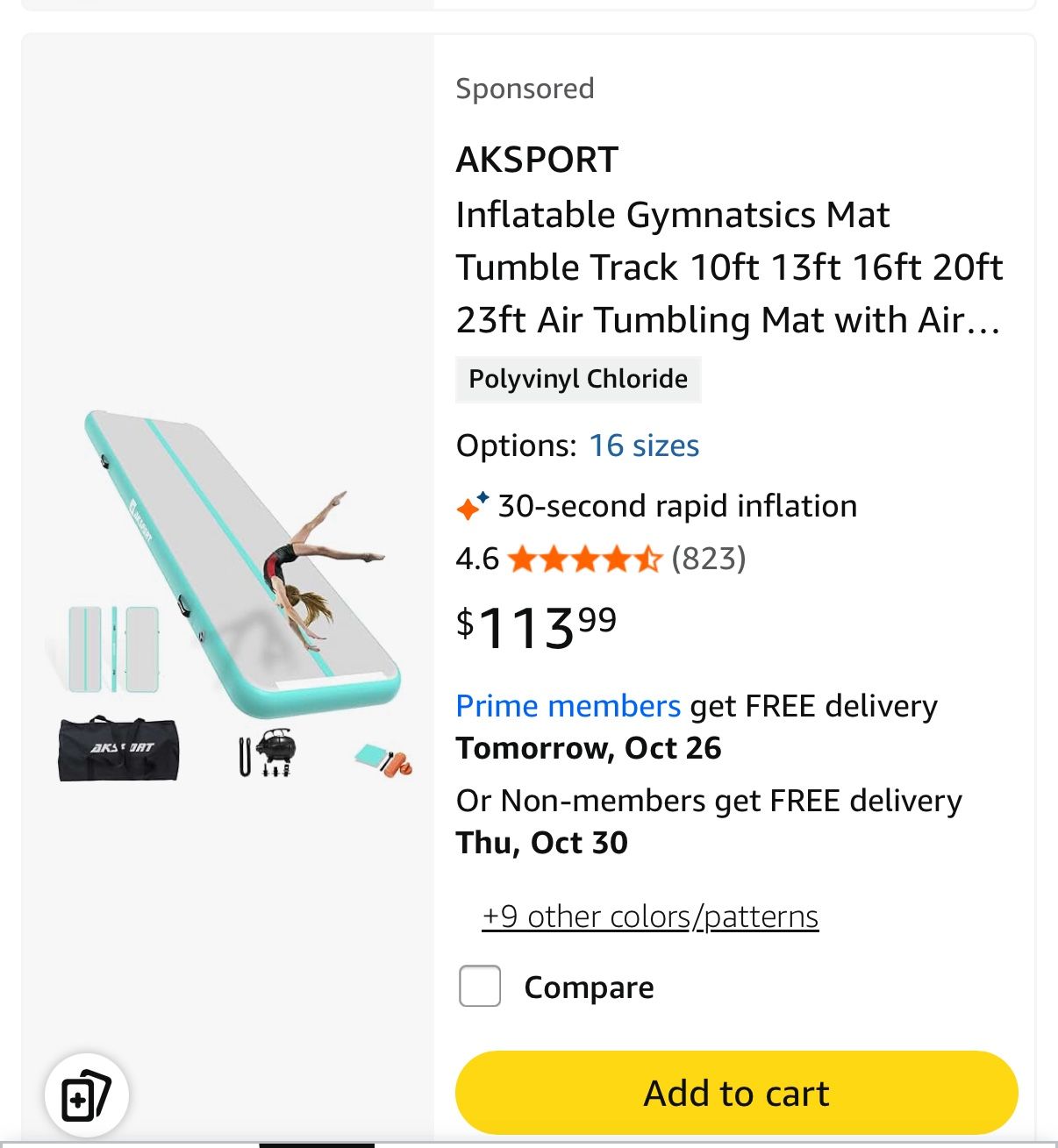Click the "(823)" ratings count

(708, 559)
